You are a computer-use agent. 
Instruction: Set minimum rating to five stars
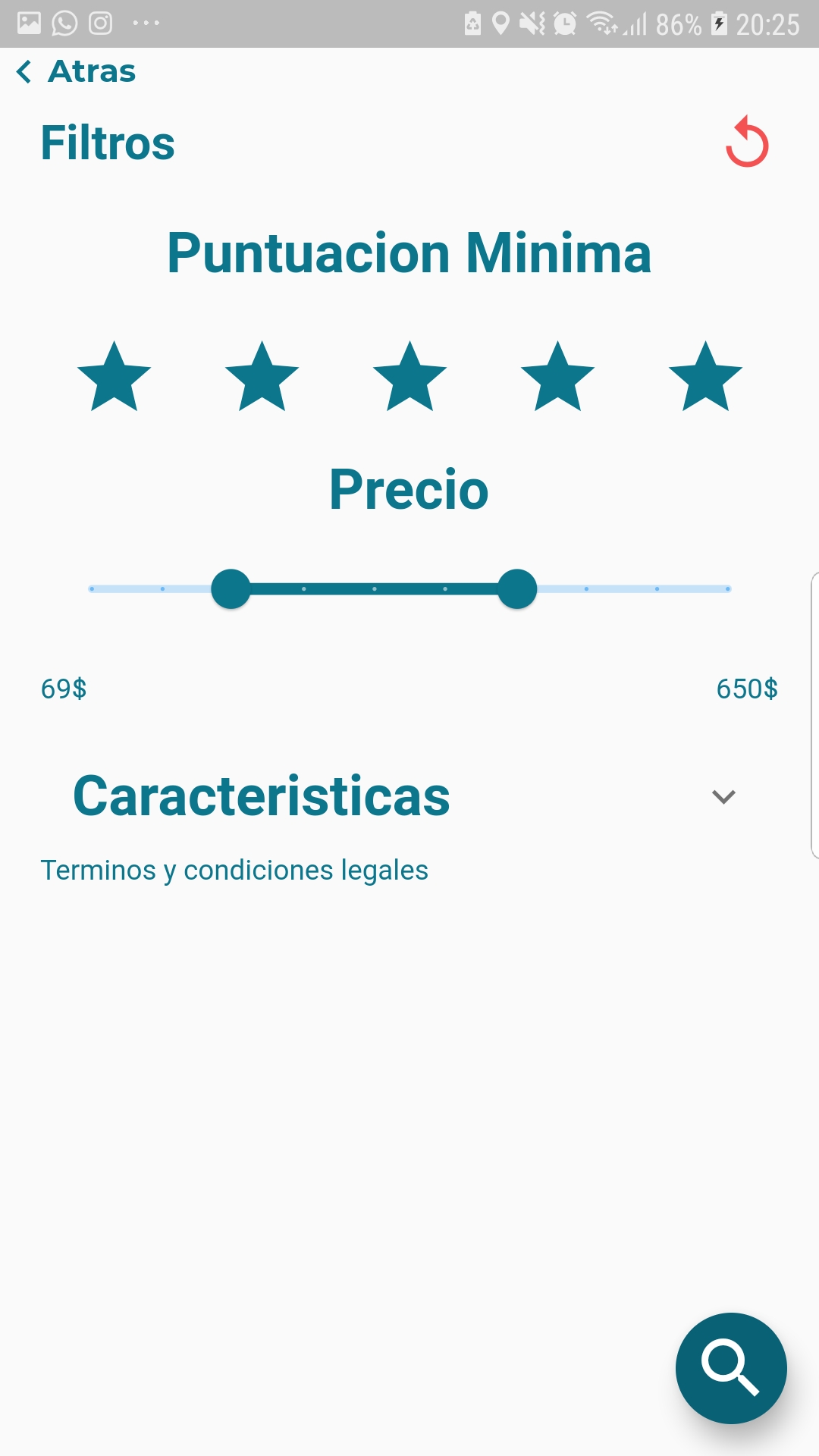pos(705,378)
